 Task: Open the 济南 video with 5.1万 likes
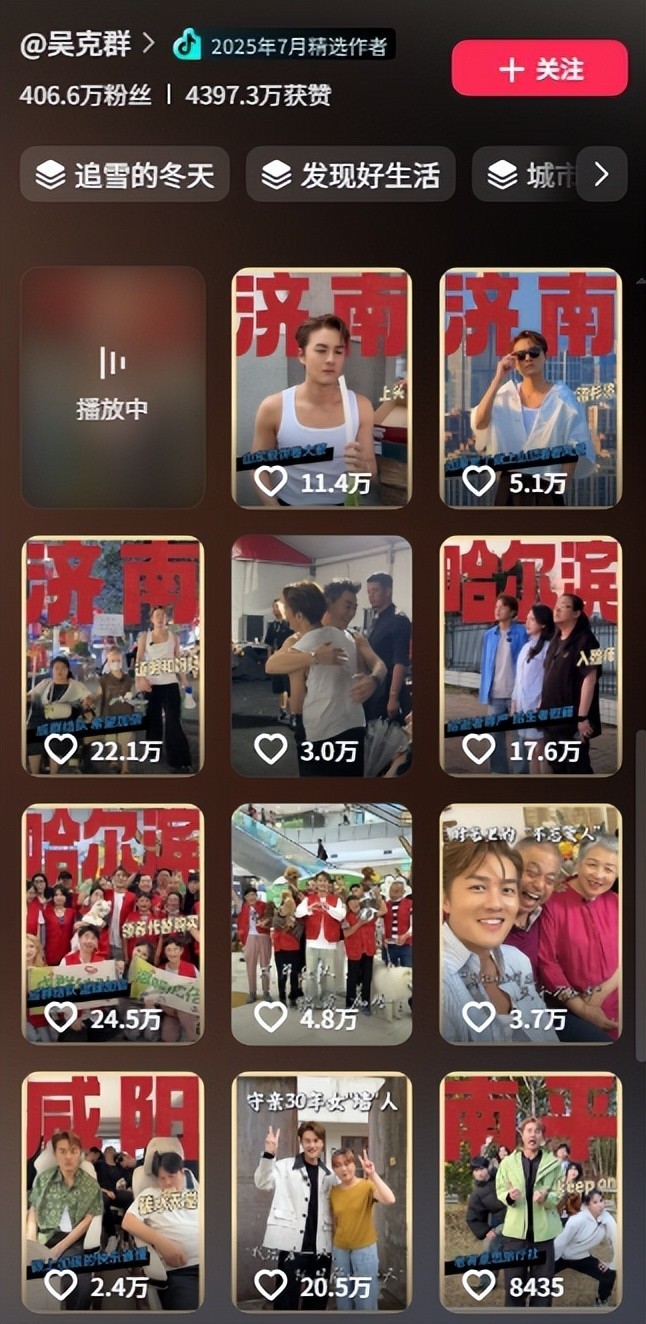(x=530, y=387)
